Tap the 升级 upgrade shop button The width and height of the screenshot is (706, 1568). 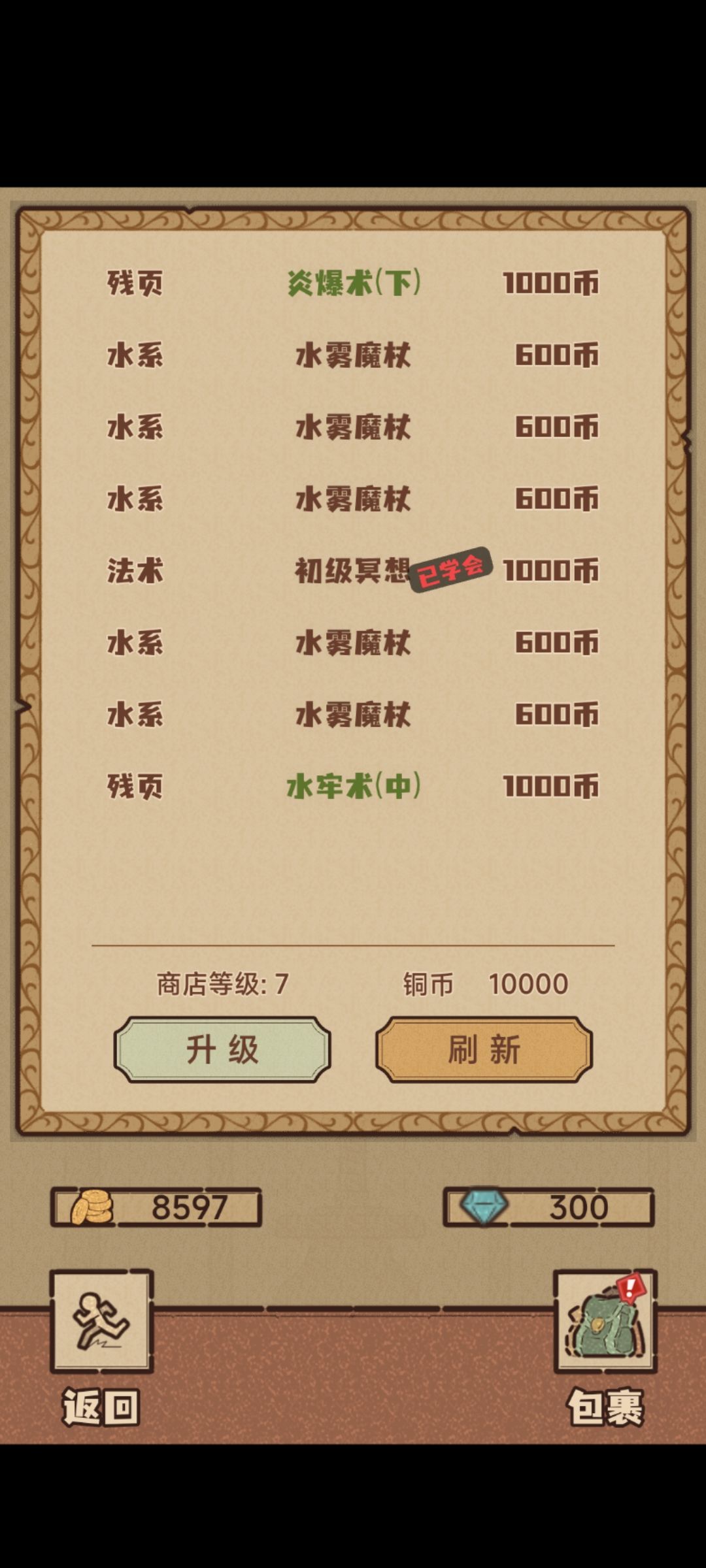click(x=222, y=1049)
